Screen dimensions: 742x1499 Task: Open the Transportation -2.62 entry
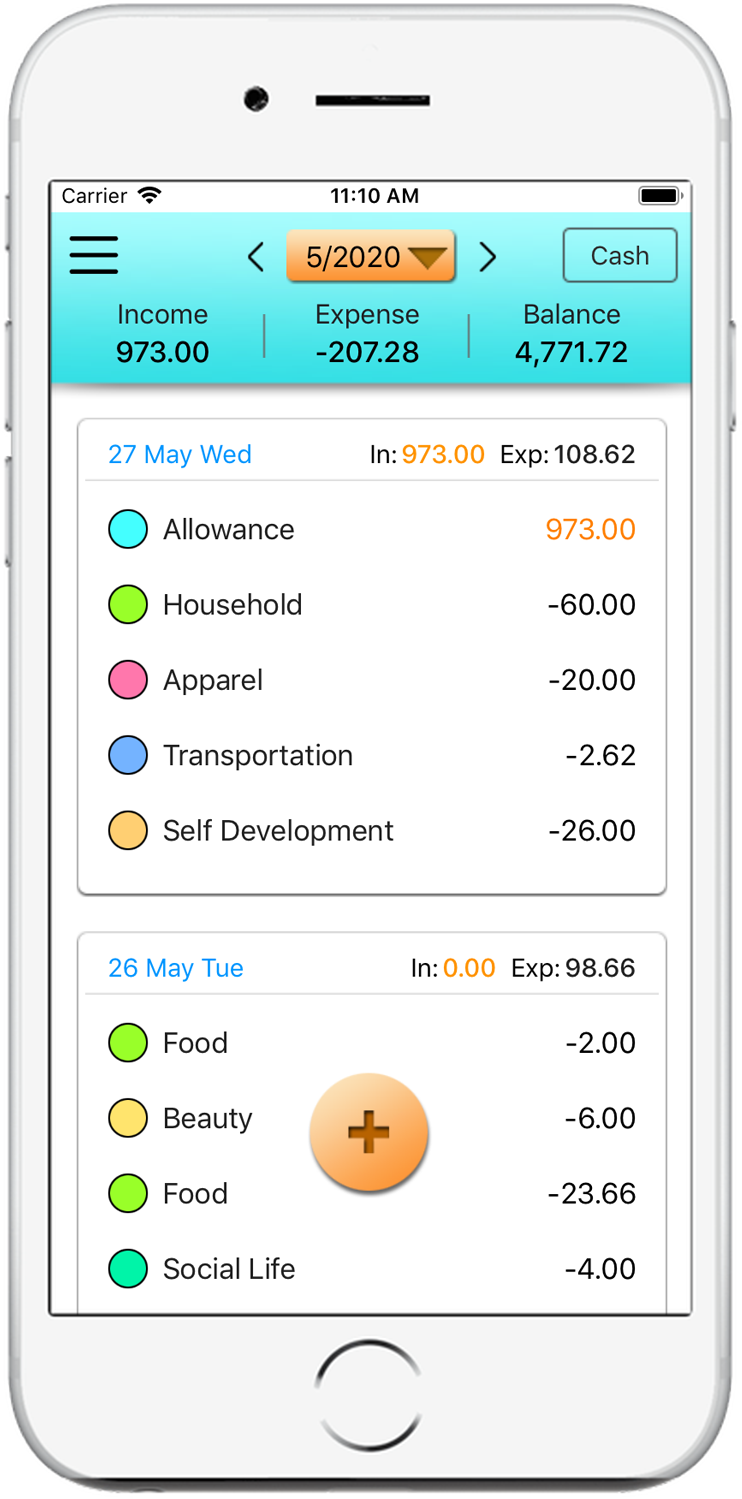tap(371, 755)
